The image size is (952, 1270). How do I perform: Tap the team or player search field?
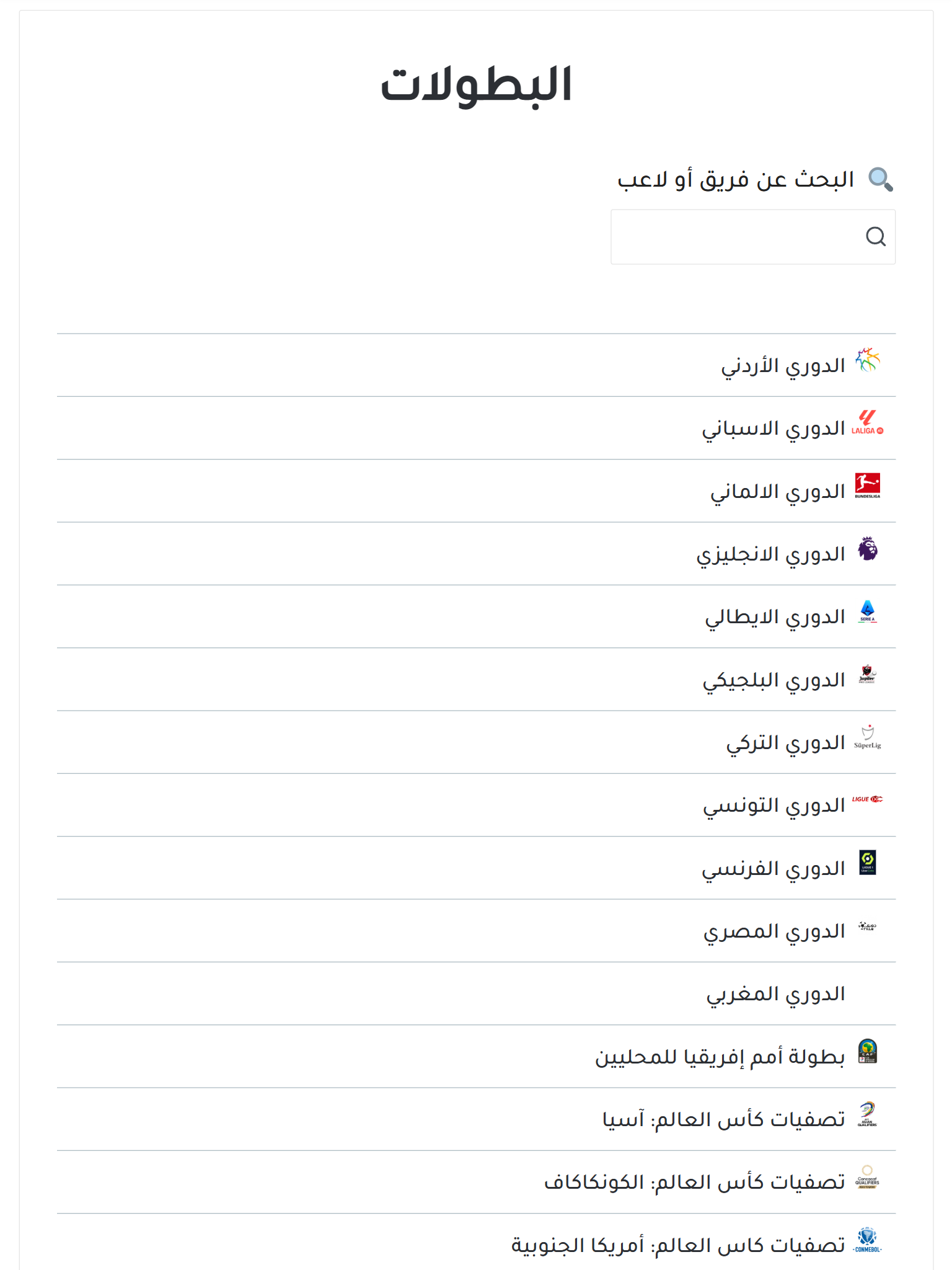738,237
